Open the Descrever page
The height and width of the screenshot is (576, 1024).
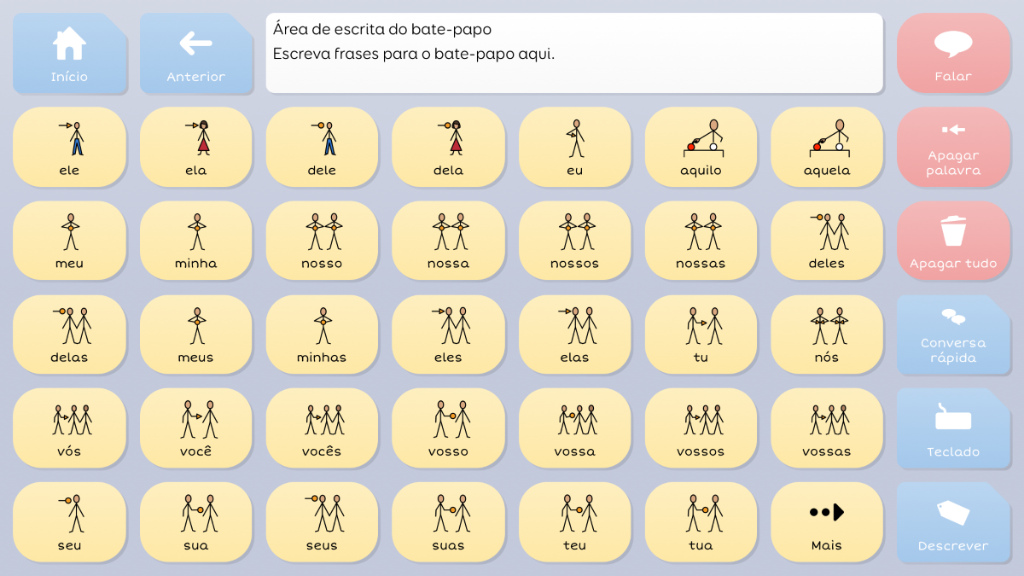(953, 523)
